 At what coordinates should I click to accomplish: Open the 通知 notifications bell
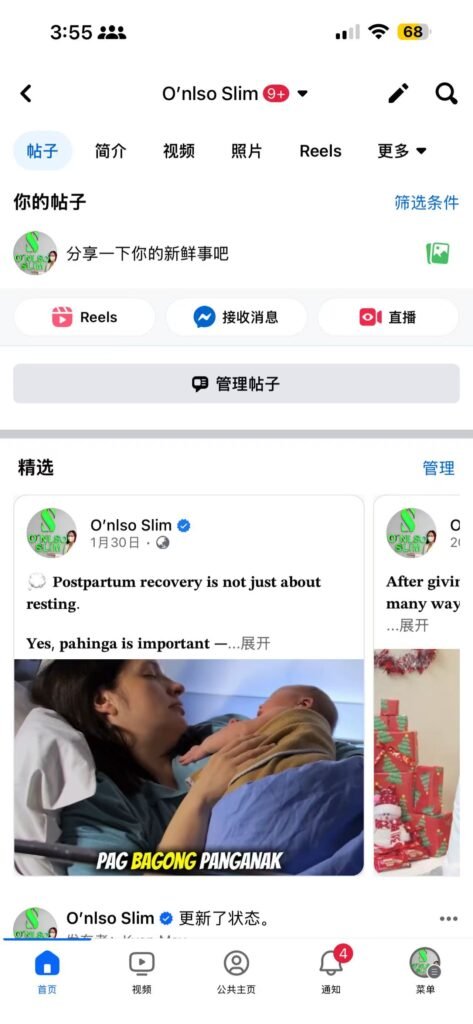[x=331, y=968]
